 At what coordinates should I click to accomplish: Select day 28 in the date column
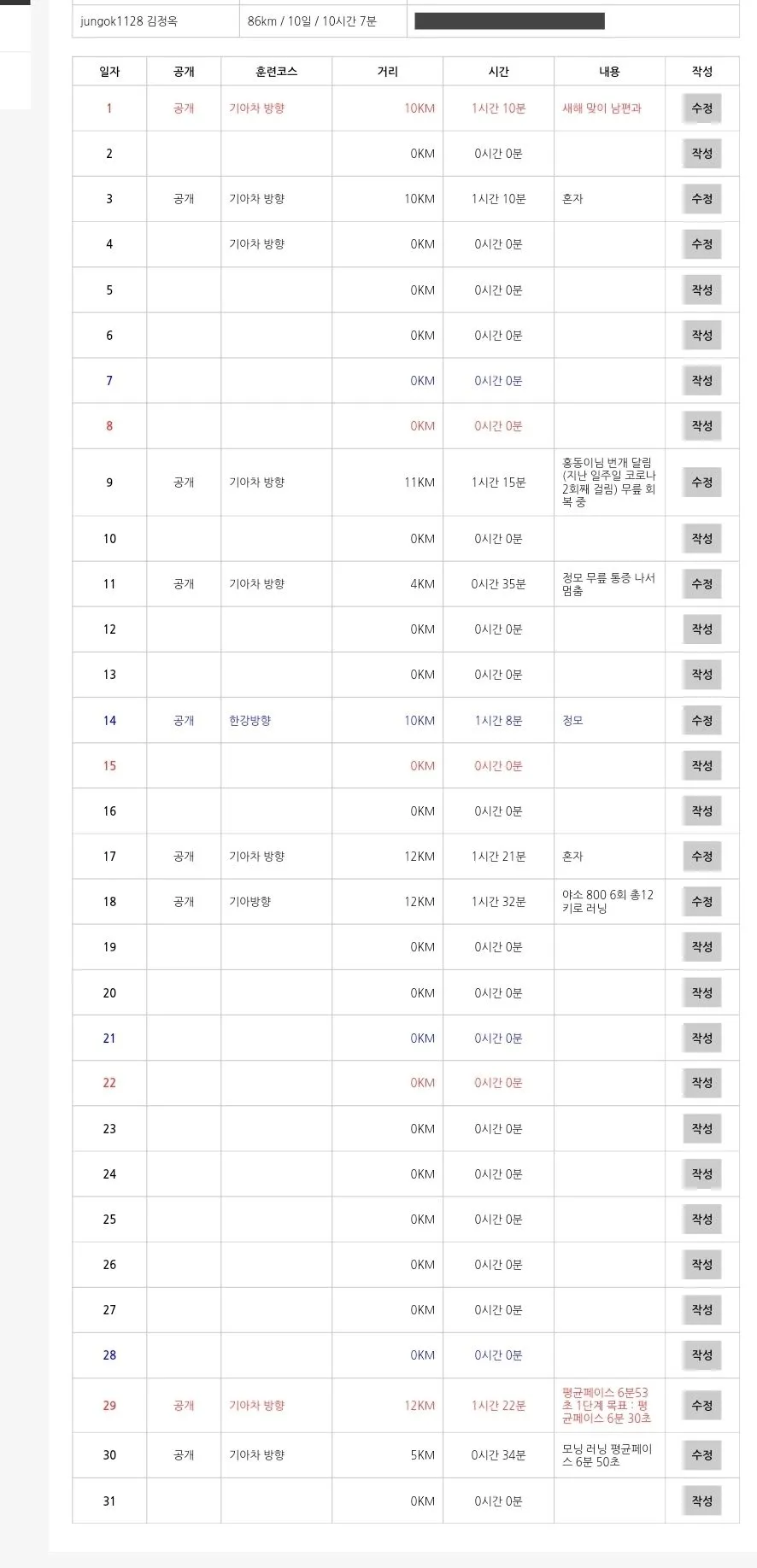click(x=109, y=1354)
